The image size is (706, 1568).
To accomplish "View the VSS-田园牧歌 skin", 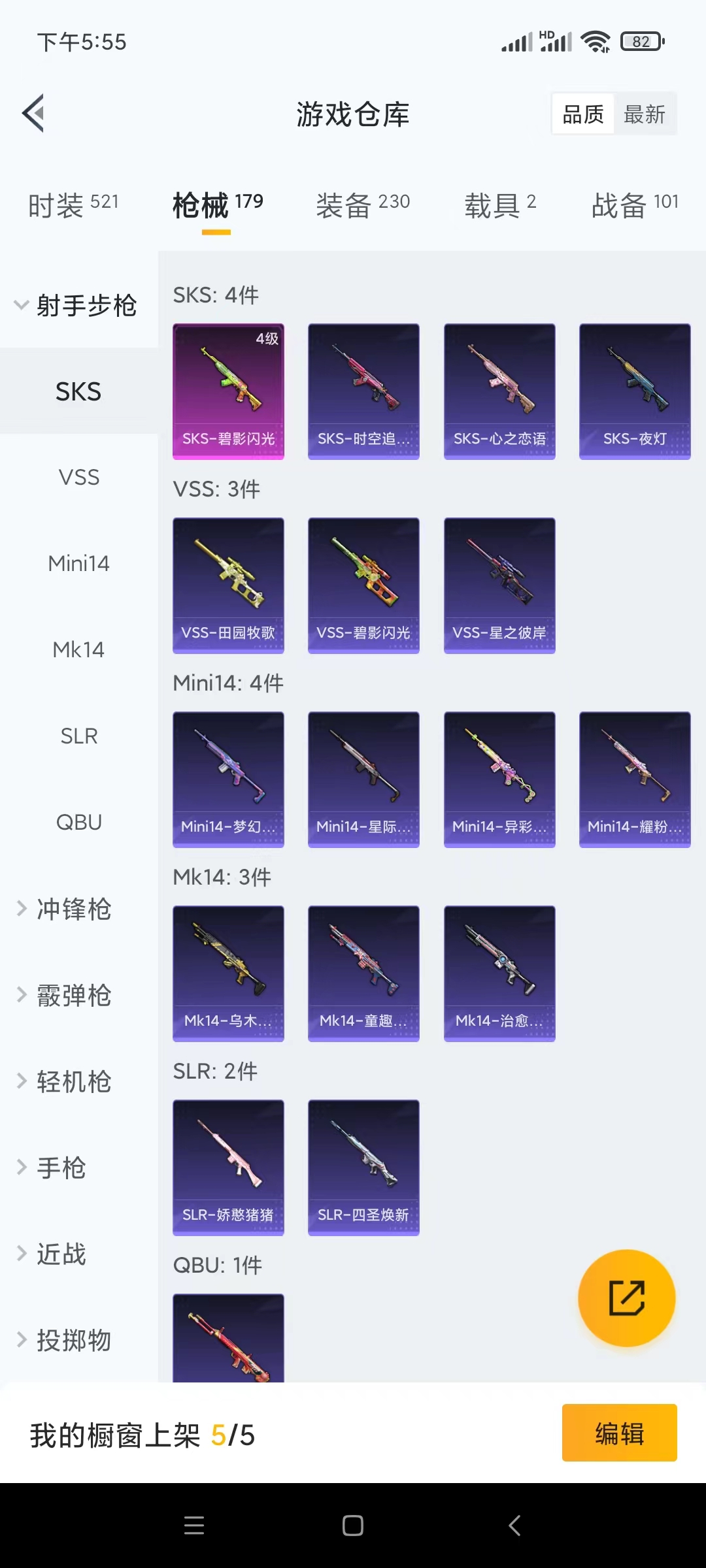I will (228, 585).
